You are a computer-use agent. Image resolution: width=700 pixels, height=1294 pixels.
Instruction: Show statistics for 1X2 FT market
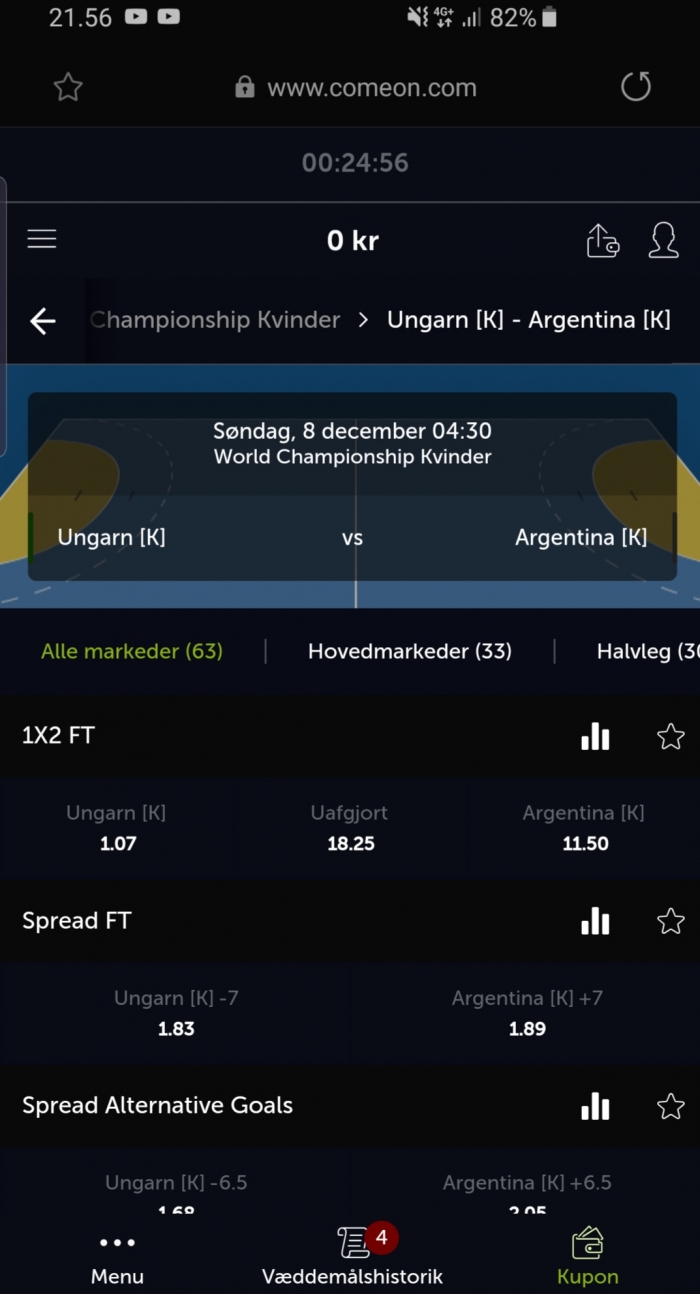[595, 737]
